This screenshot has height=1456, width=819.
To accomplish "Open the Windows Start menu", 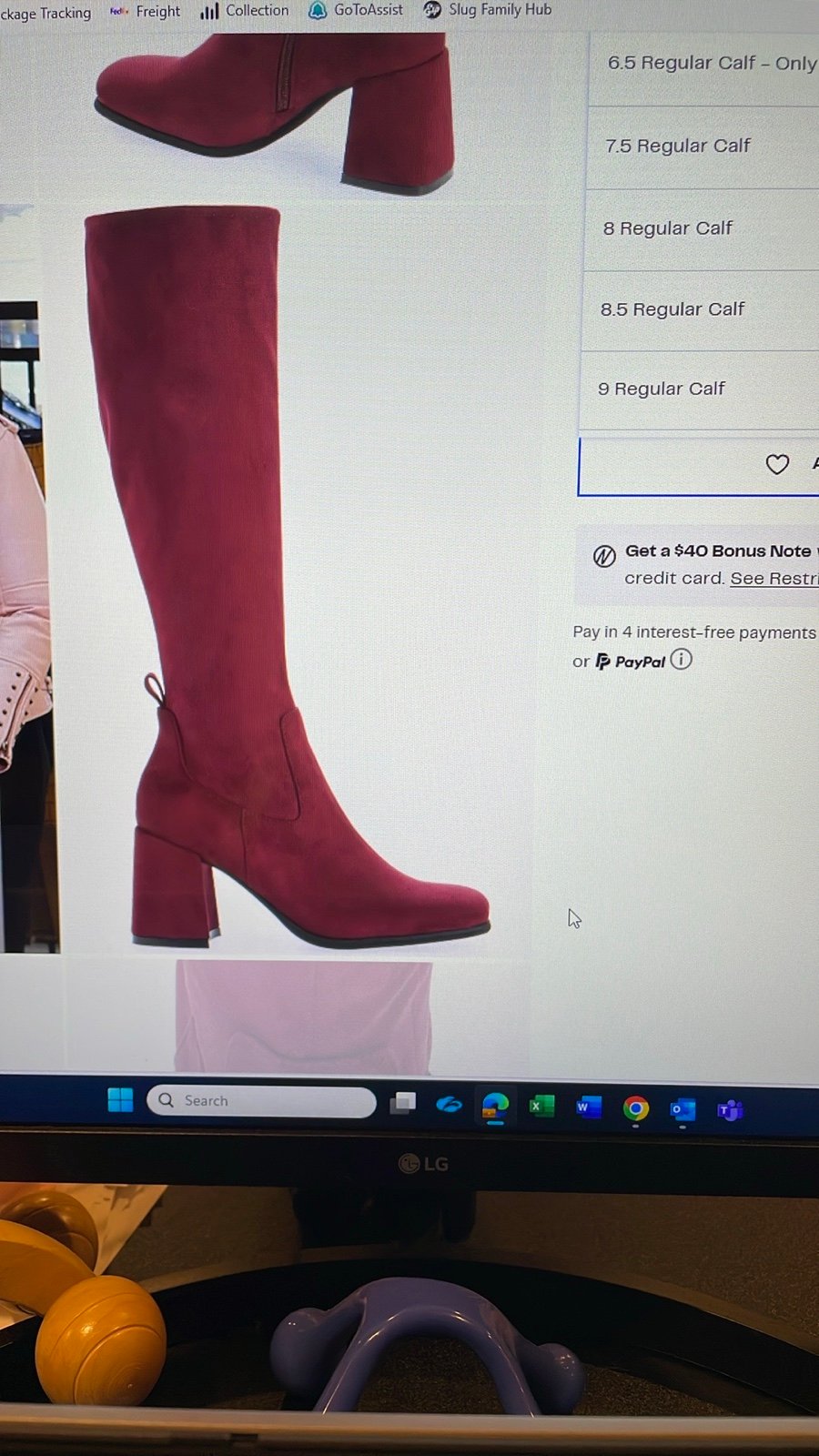I will [120, 1100].
